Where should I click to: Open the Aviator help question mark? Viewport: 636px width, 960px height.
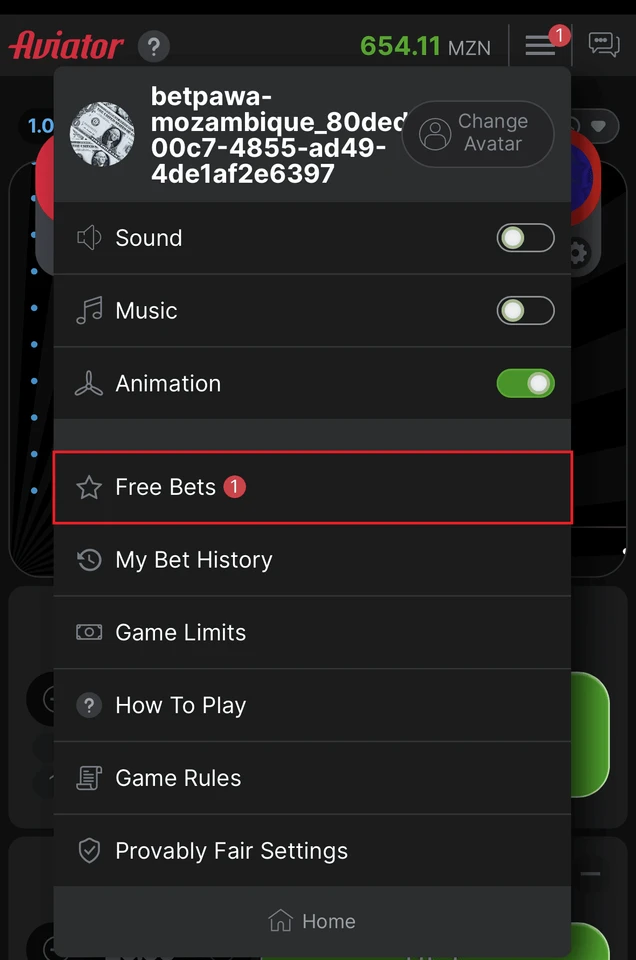(153, 46)
